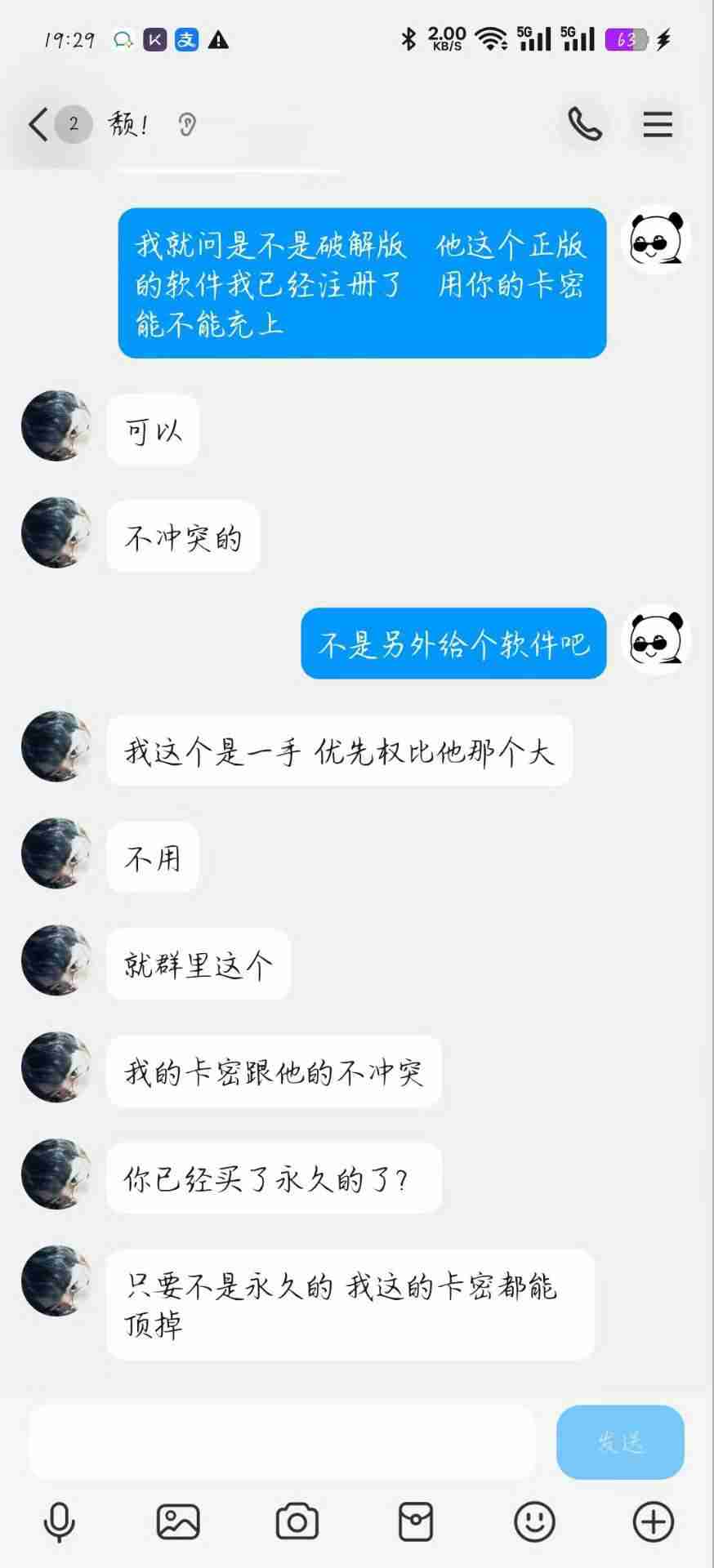The width and height of the screenshot is (714, 1568).
Task: Tap the message input field
Action: click(282, 1442)
